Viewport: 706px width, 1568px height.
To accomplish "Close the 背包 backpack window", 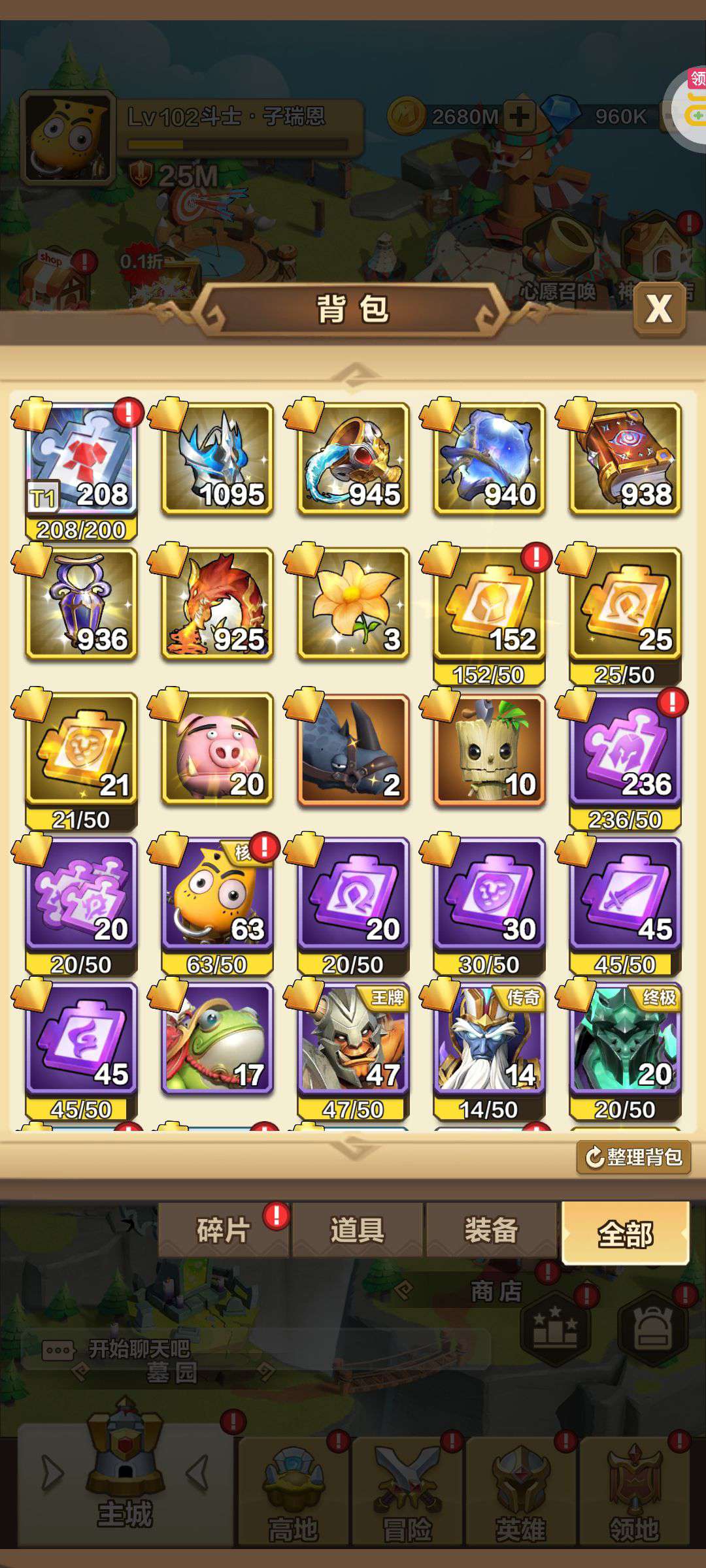I will 659,308.
